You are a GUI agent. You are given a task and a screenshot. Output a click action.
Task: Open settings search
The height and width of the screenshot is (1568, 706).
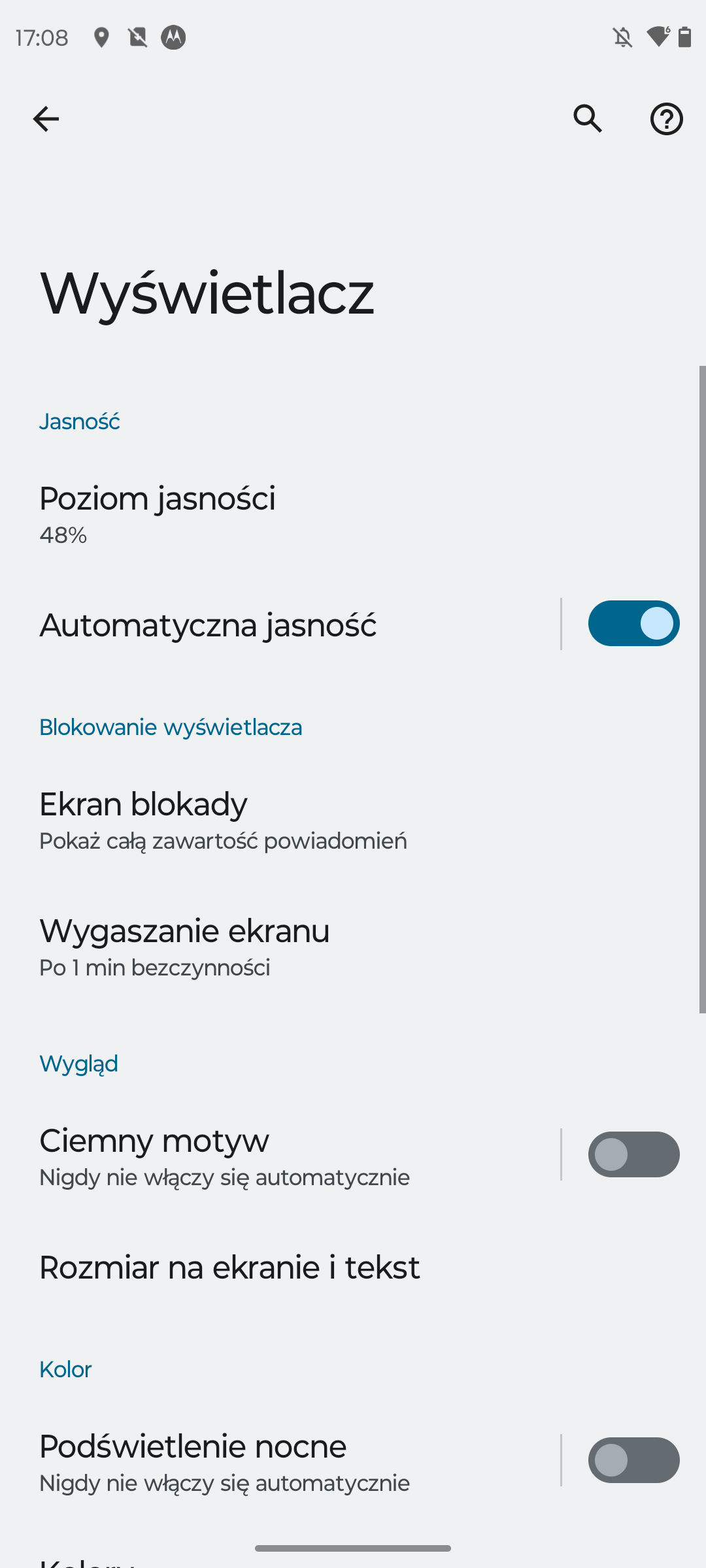(x=588, y=119)
